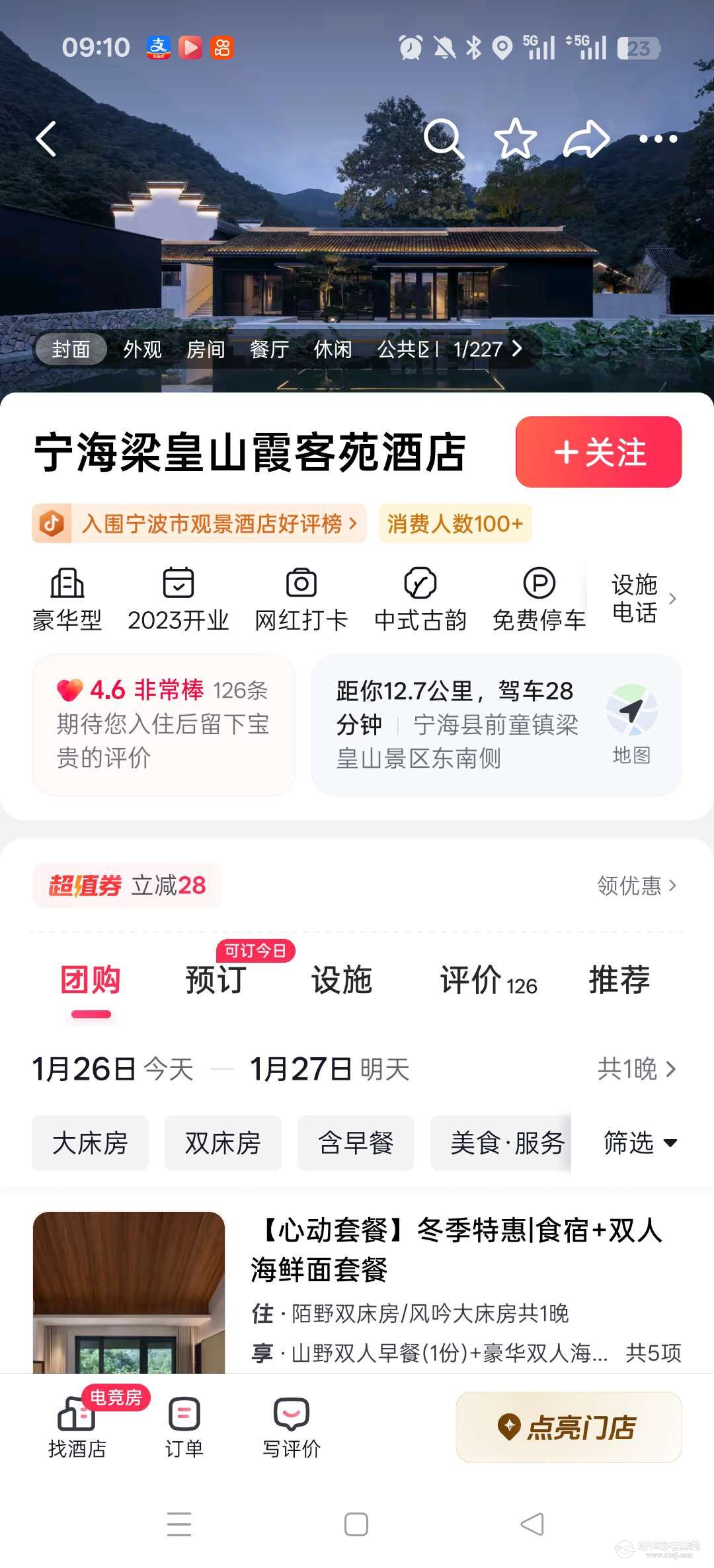
Task: View 设施电话 details
Action: coord(643,599)
